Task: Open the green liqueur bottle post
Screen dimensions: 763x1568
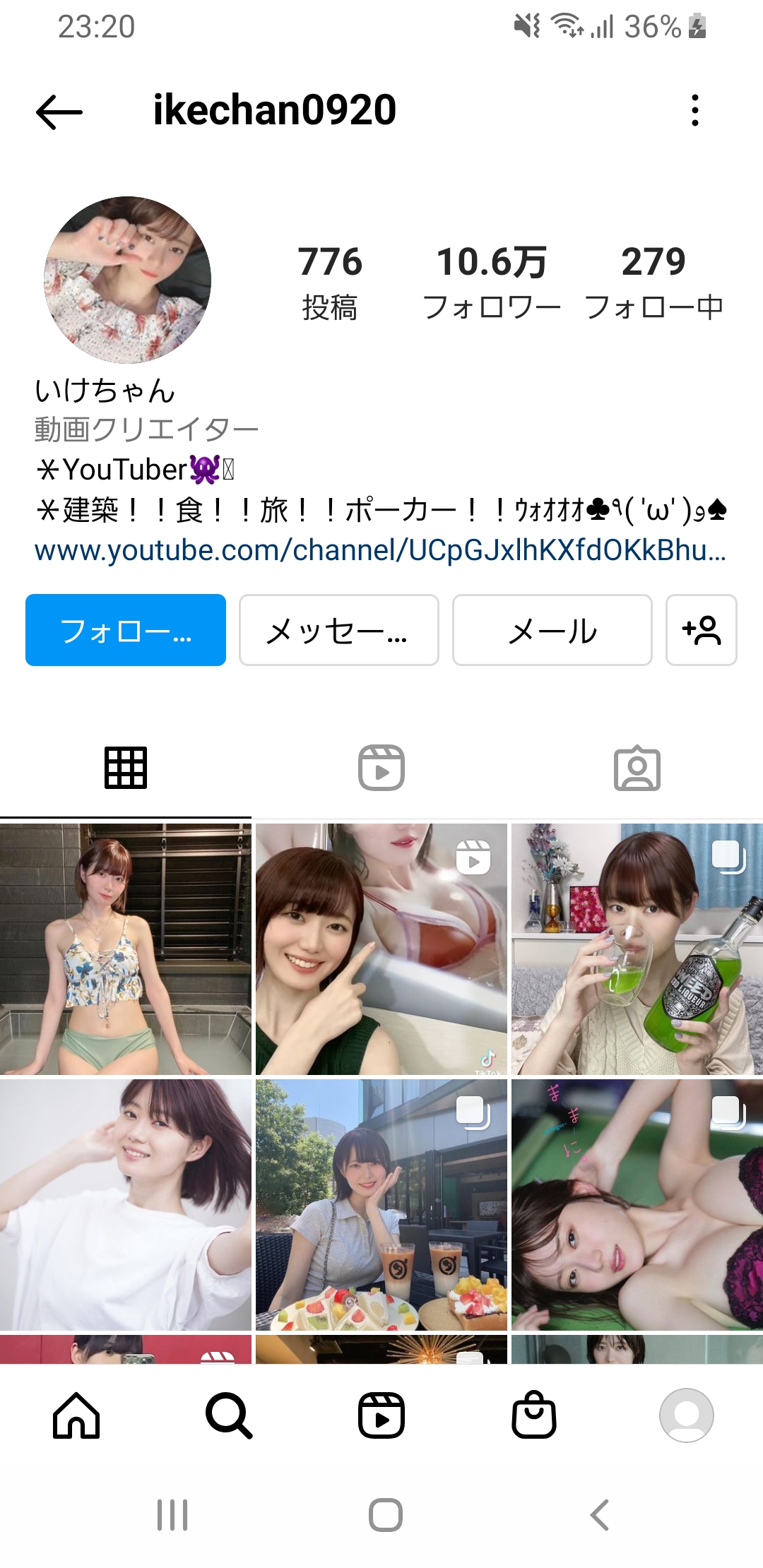Action: [637, 949]
